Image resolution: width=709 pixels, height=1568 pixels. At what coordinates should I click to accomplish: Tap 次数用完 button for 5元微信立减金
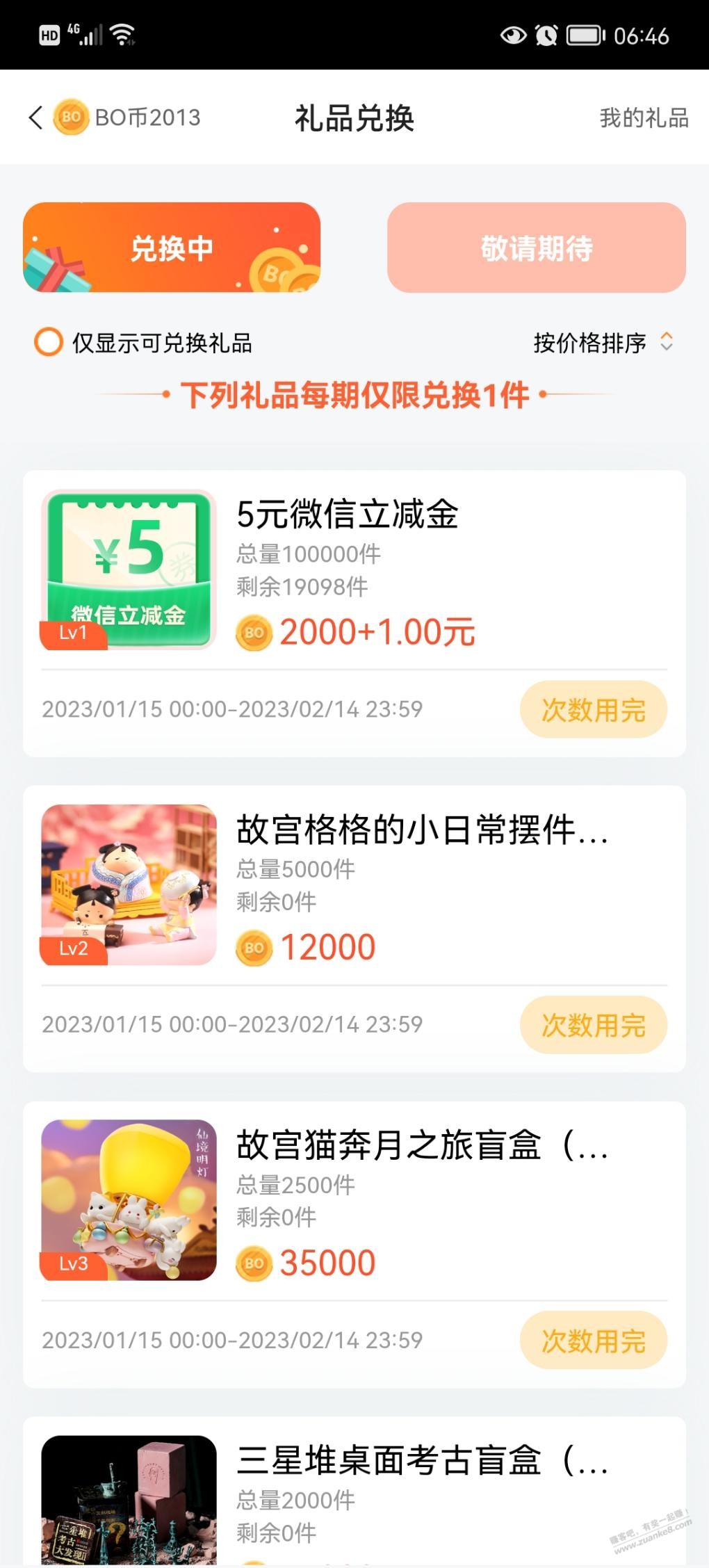[x=594, y=710]
